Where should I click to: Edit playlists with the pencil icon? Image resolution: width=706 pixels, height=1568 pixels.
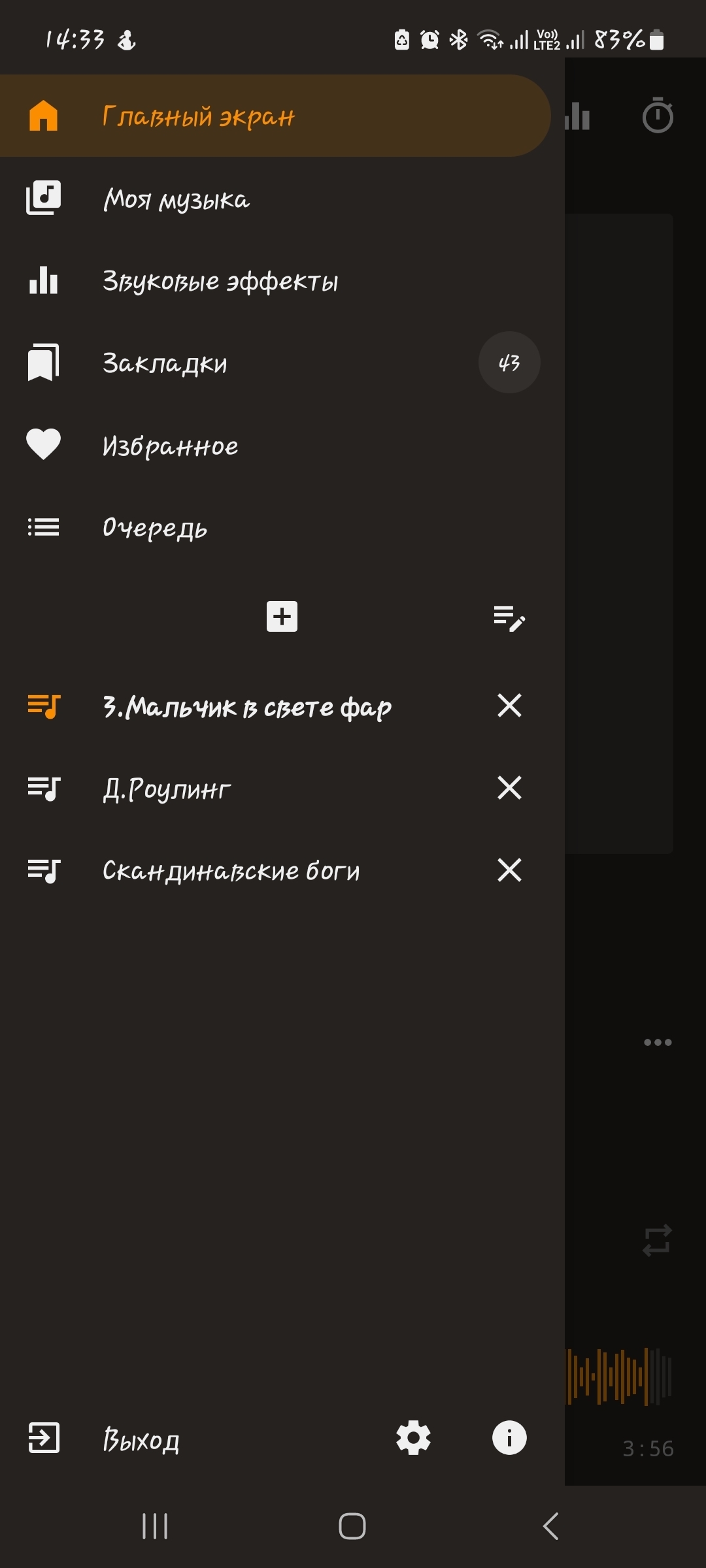509,617
